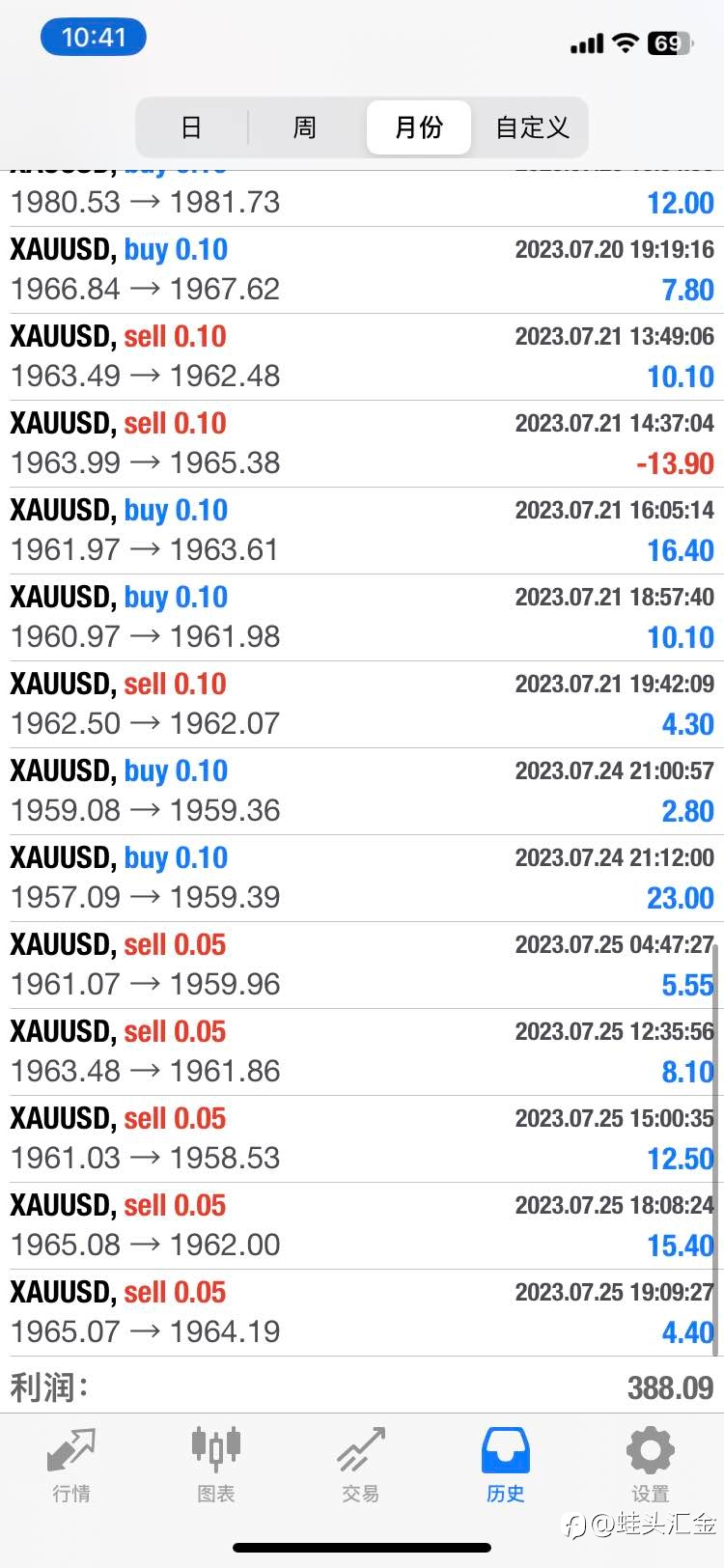Open the buy trade with 23.00 profit
The image size is (724, 1568).
362,879
